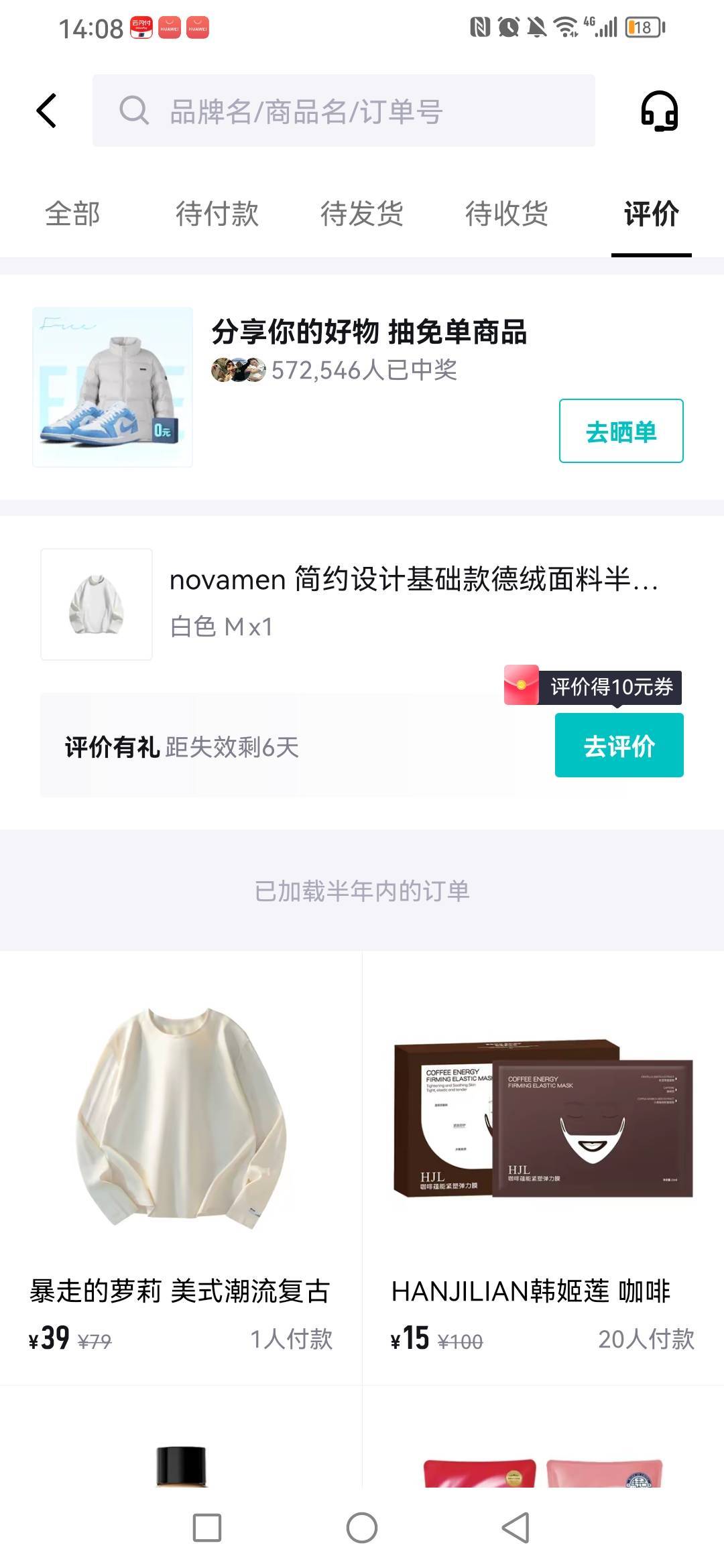The height and width of the screenshot is (1568, 724).
Task: Tap the order search field
Action: coord(343,111)
